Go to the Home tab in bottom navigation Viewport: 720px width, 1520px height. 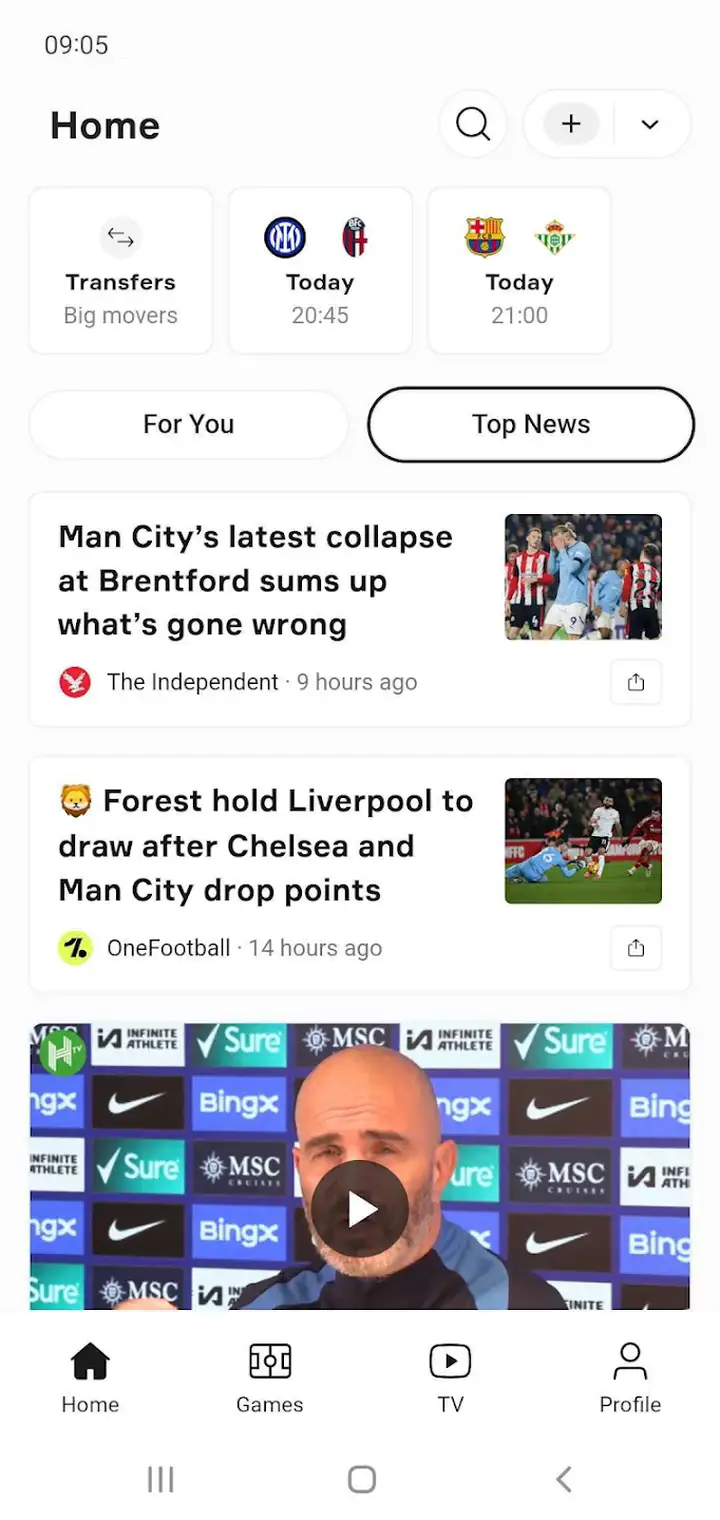tap(90, 1379)
